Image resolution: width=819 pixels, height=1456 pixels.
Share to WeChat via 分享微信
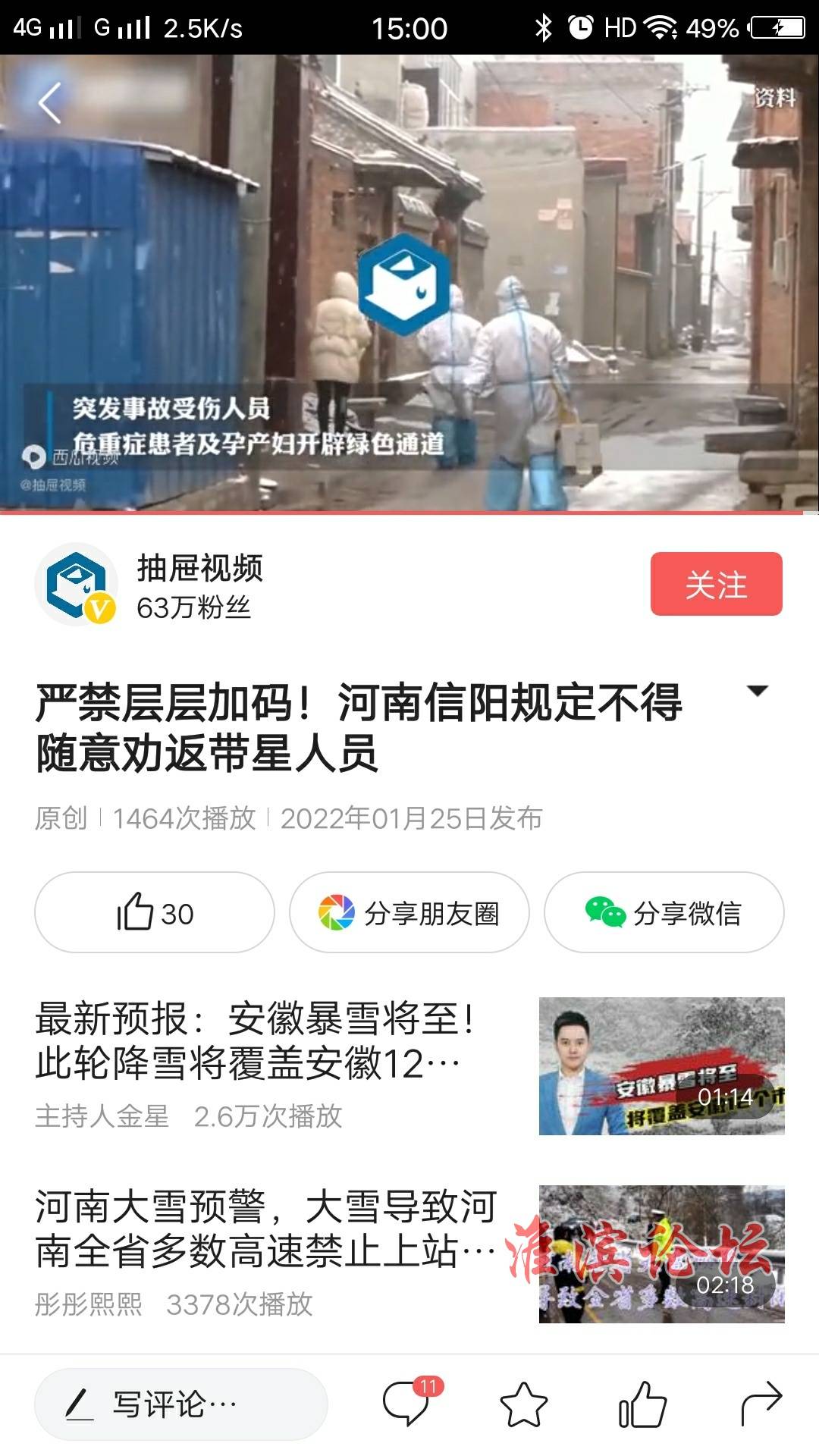coord(664,912)
